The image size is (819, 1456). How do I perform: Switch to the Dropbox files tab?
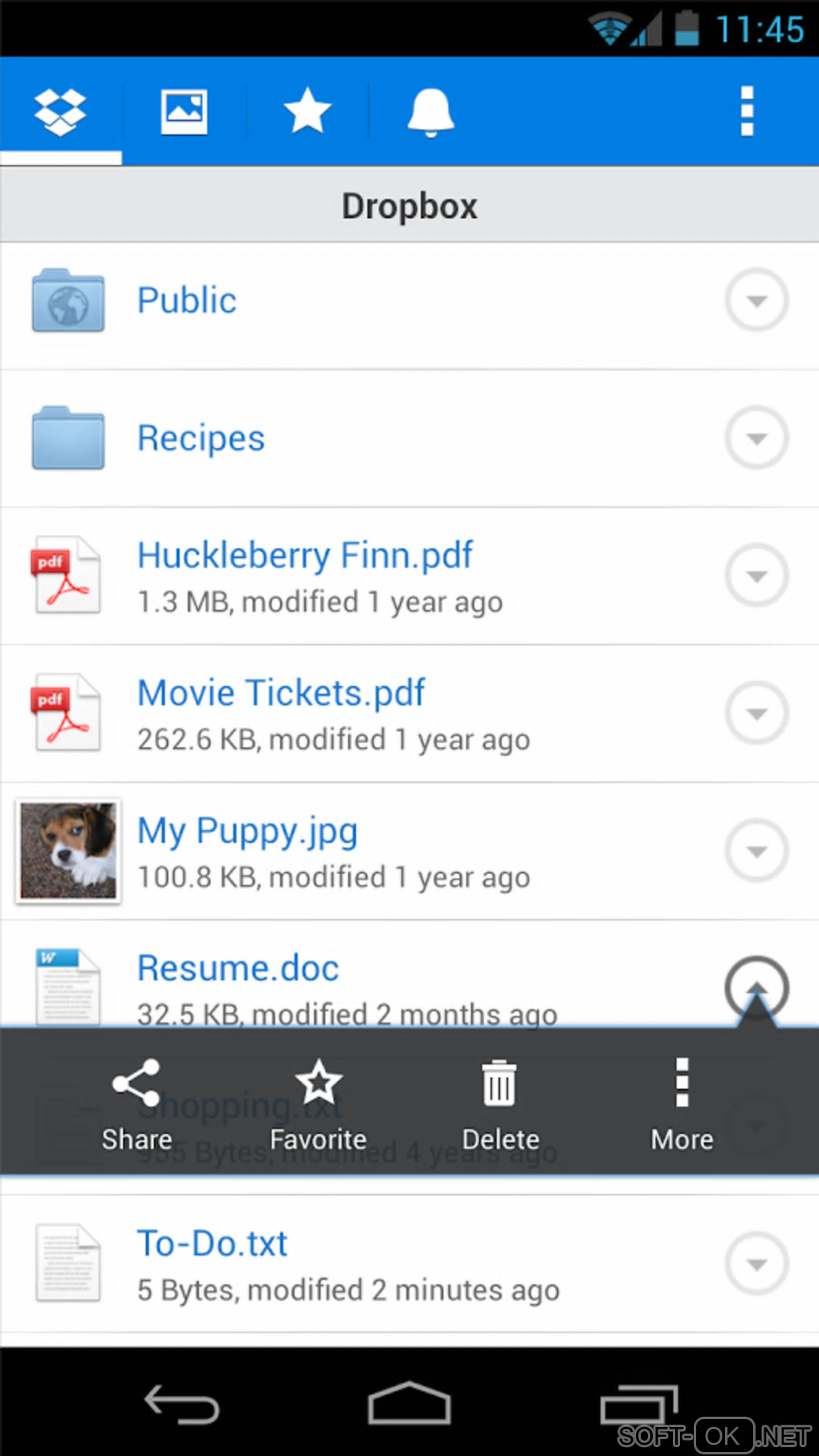[60, 111]
